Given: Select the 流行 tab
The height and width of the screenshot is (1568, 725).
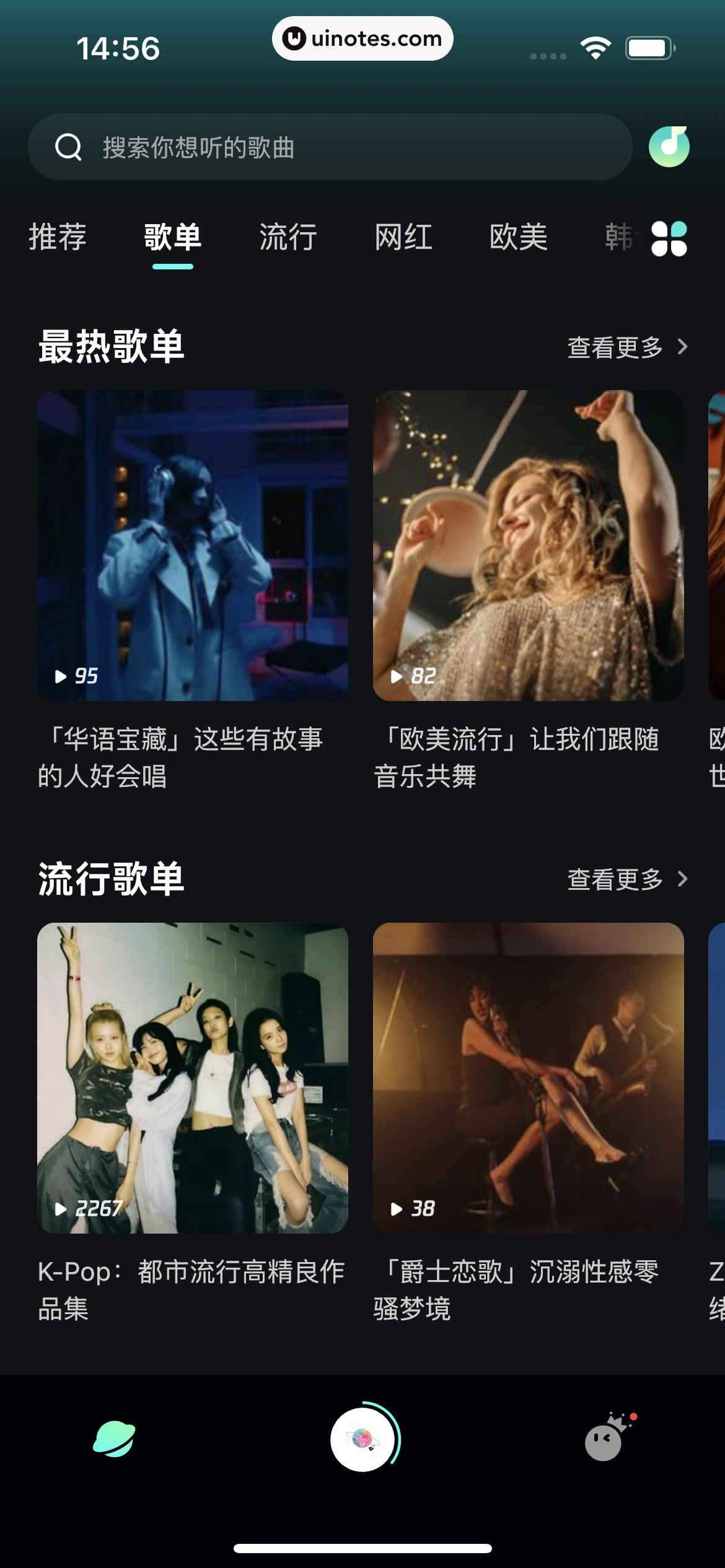Looking at the screenshot, I should click(288, 237).
